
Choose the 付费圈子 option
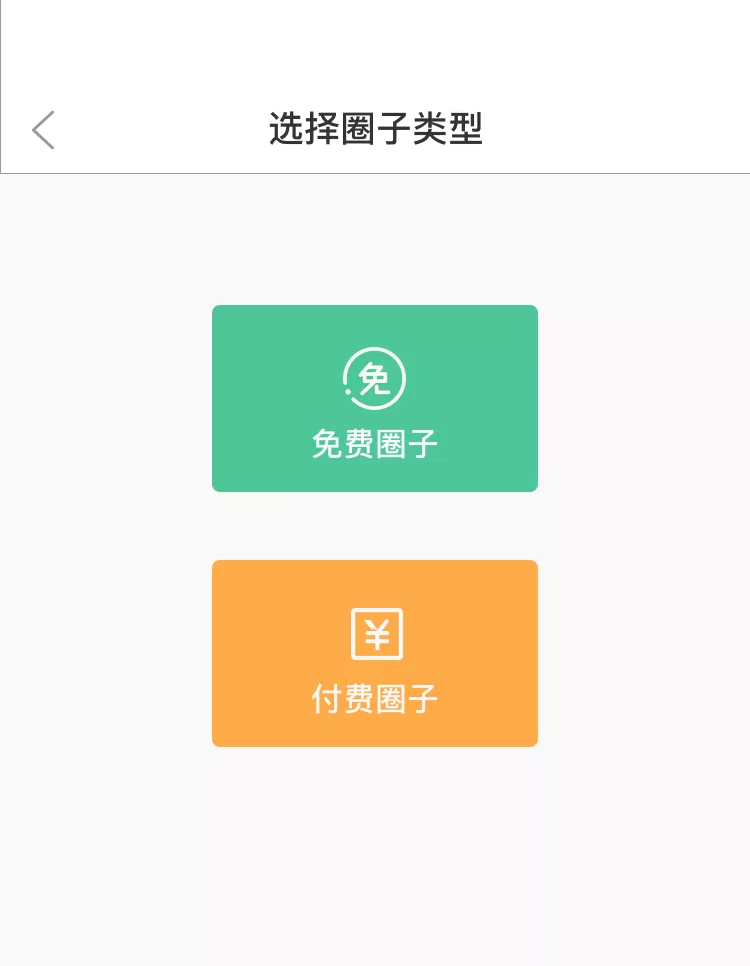[375, 653]
